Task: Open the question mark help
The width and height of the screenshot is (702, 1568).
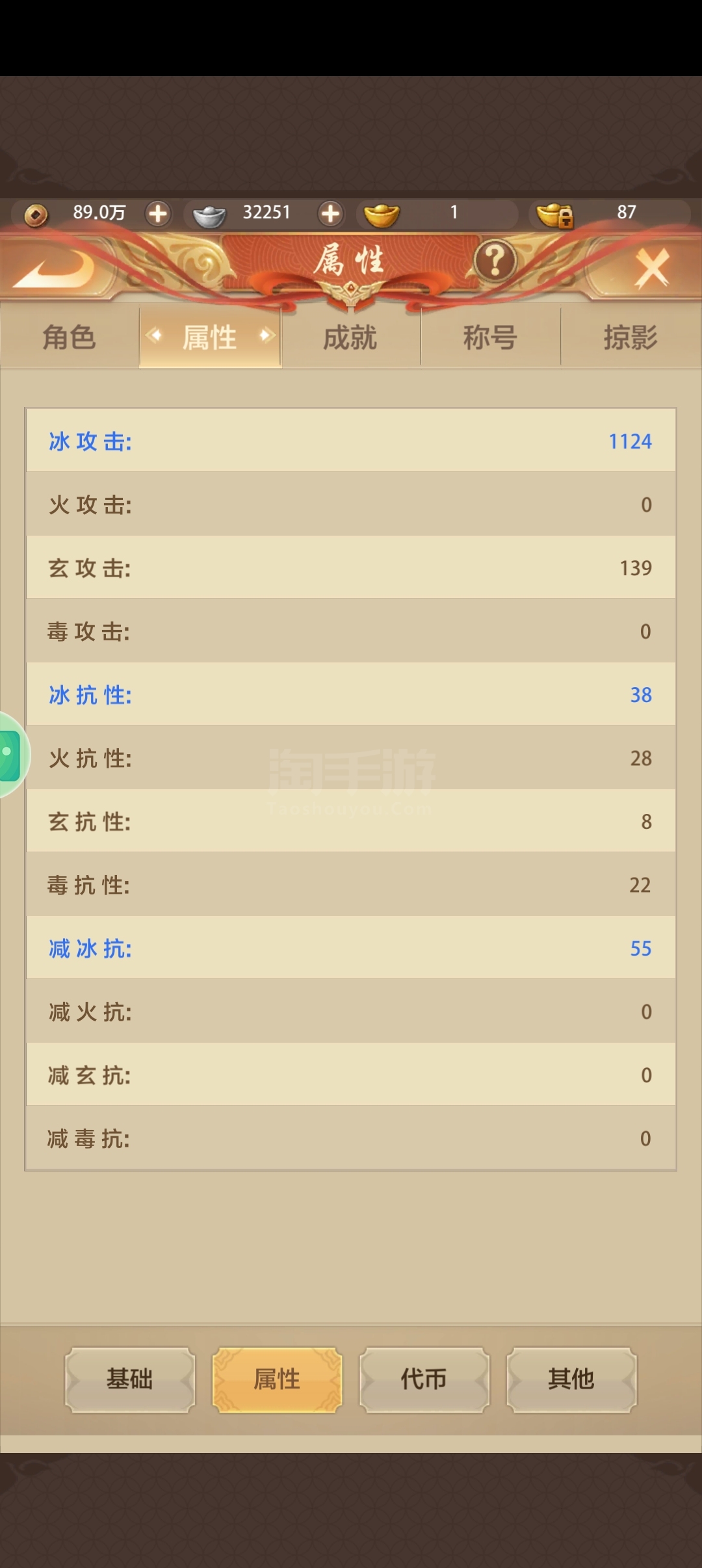Action: (x=495, y=261)
